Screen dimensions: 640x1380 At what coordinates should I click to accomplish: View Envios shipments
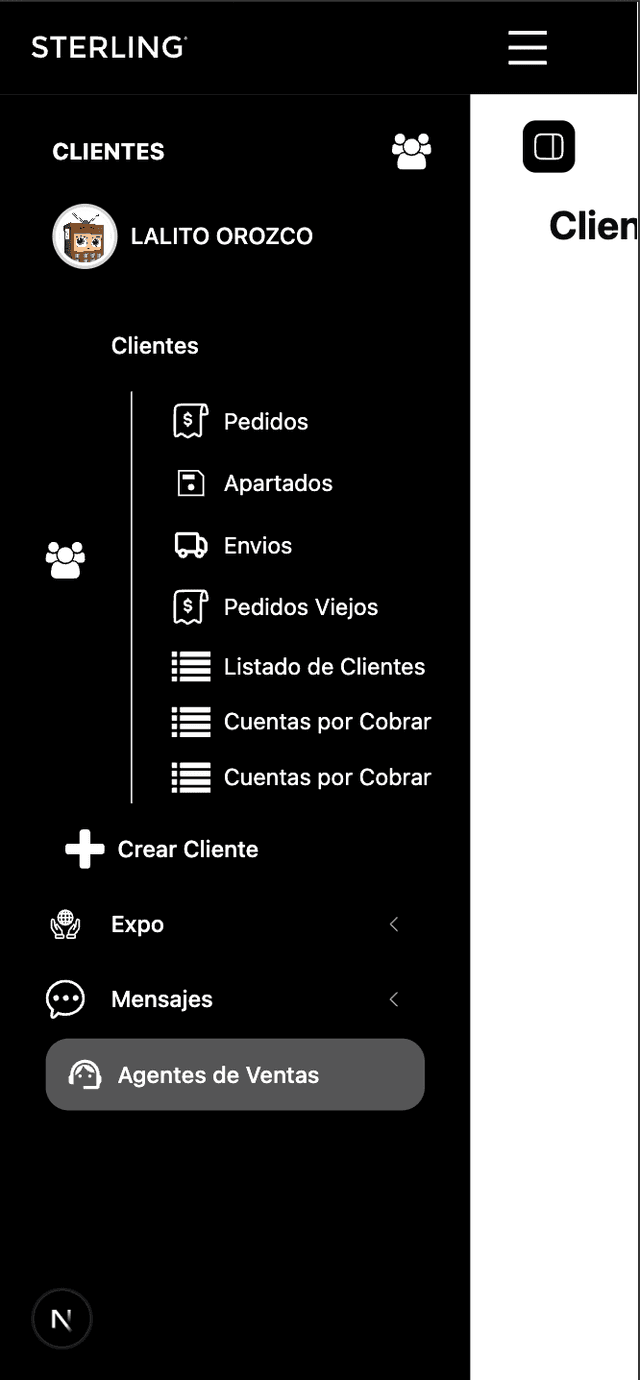[257, 546]
